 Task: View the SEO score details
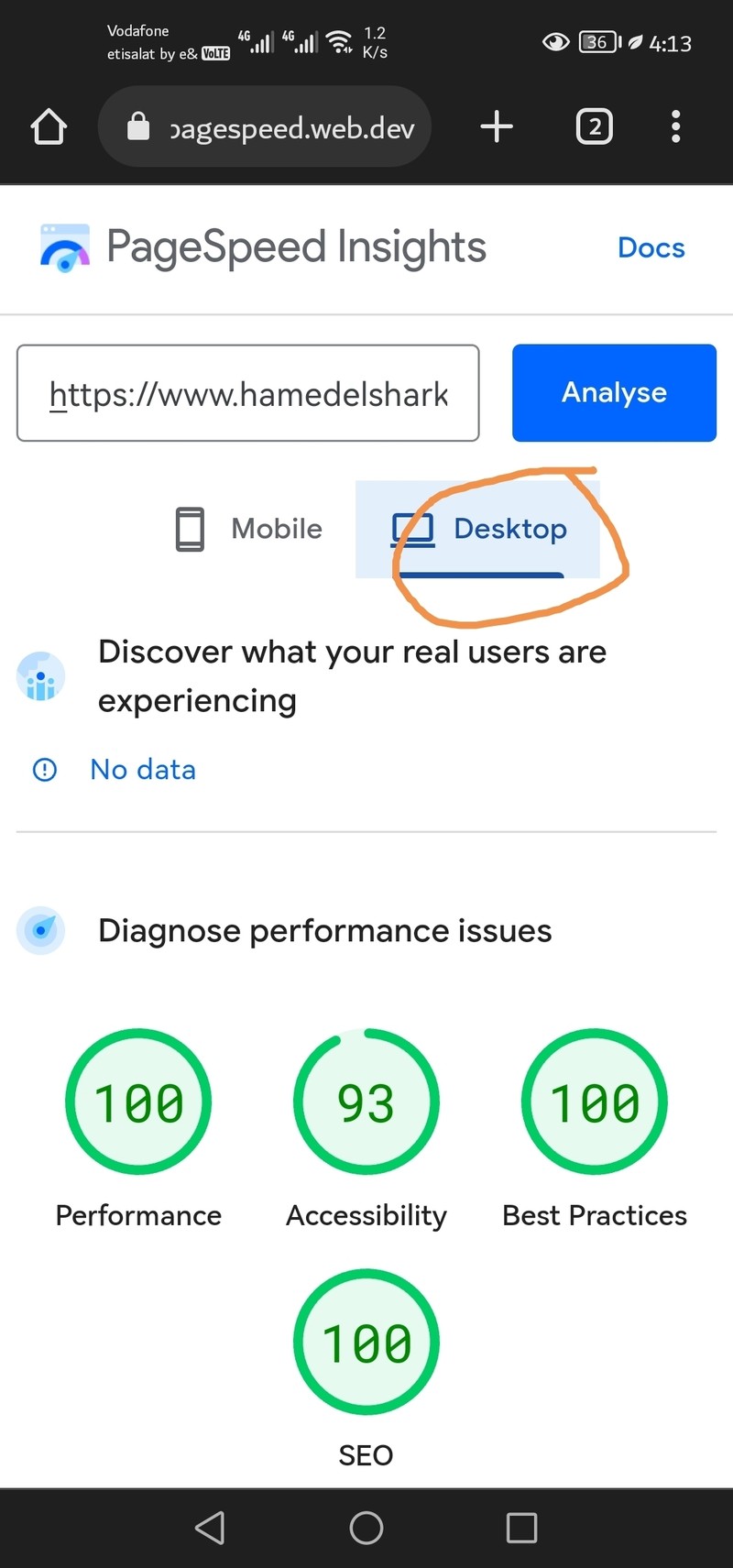tap(366, 1343)
